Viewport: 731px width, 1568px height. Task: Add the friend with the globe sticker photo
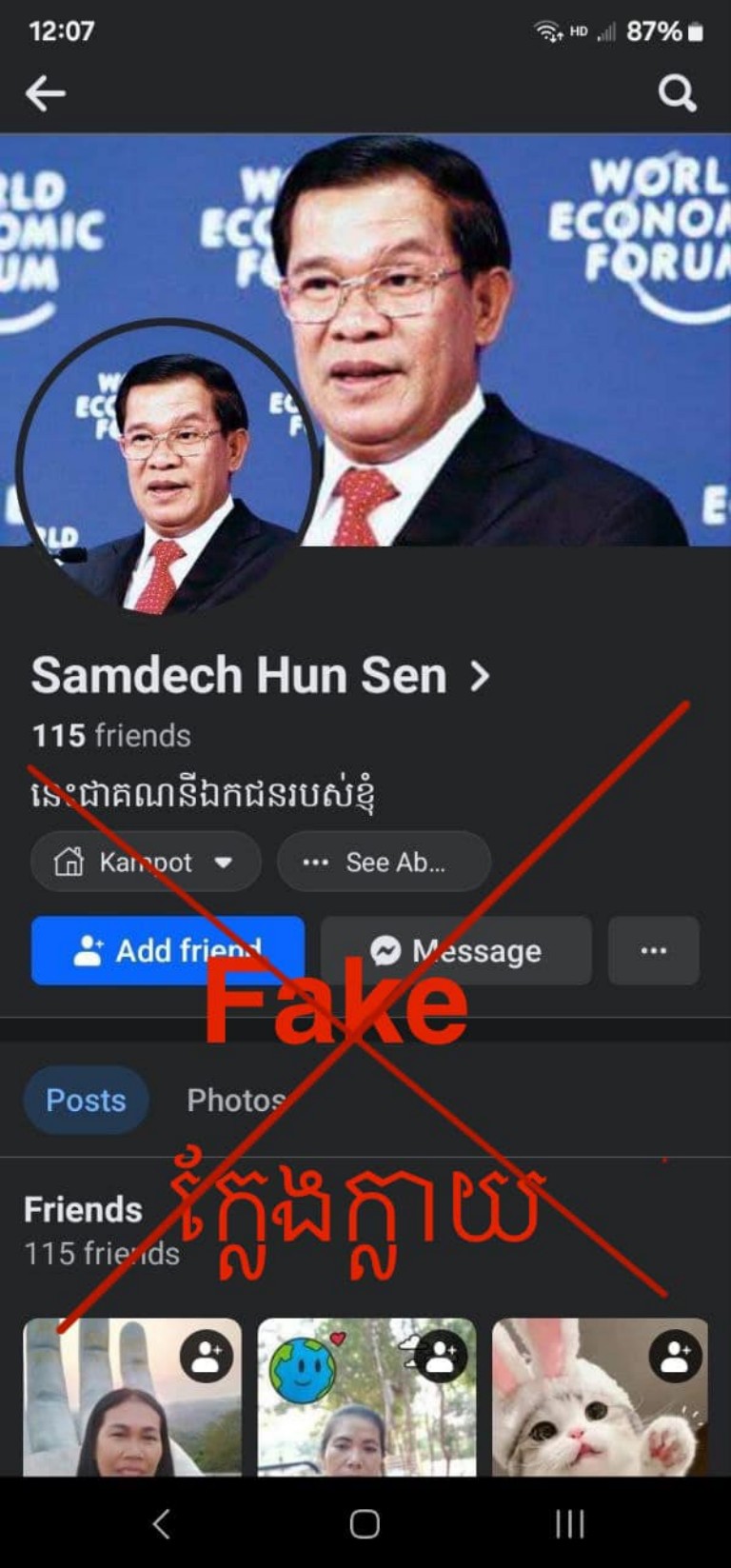tap(441, 1356)
